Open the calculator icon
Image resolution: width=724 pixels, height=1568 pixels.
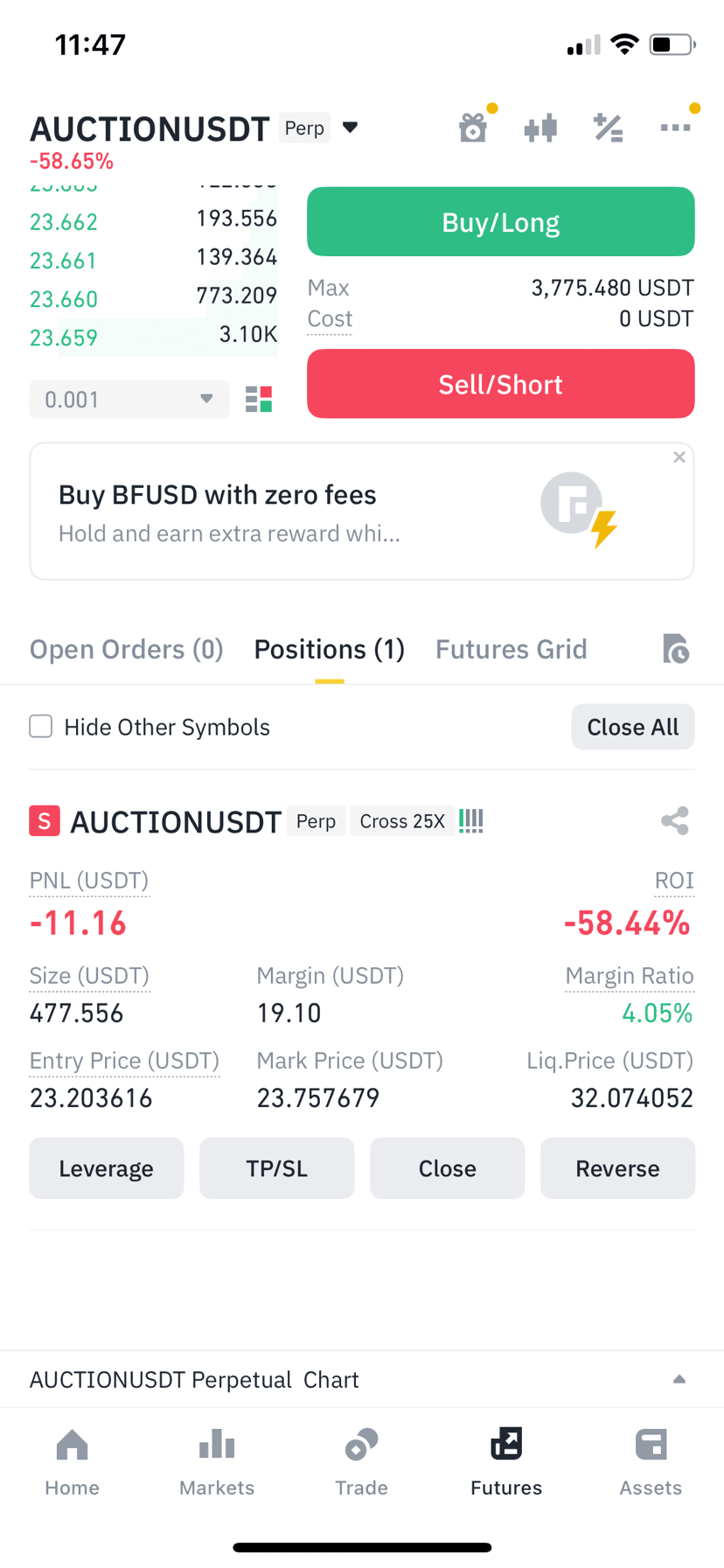coord(608,128)
